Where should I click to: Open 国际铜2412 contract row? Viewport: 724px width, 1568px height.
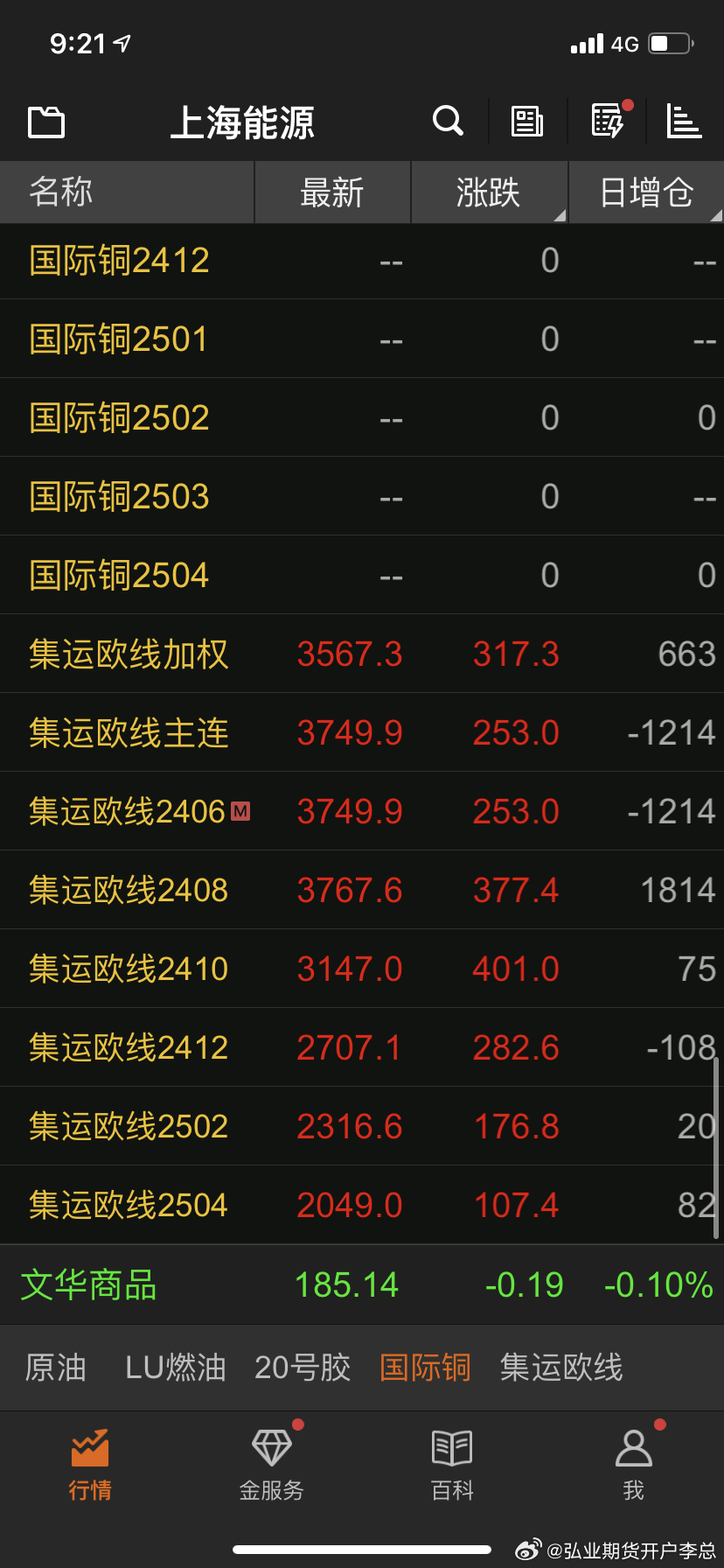(120, 261)
